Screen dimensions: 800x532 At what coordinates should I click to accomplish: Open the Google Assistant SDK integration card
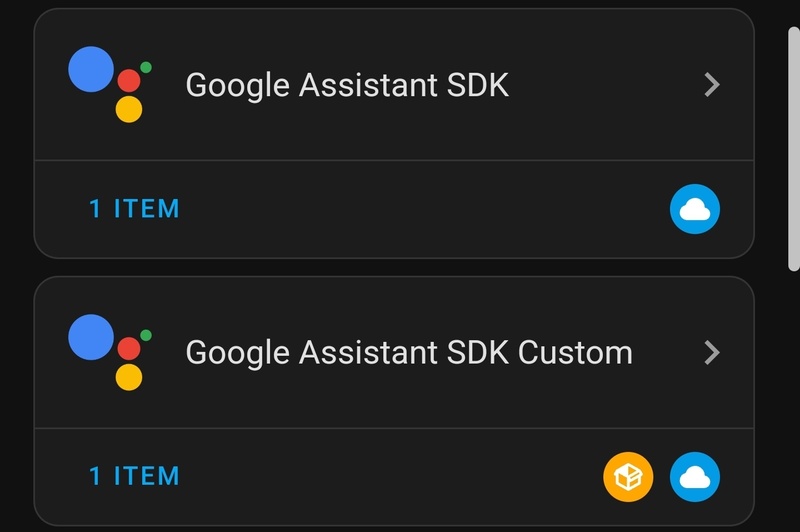coord(394,85)
